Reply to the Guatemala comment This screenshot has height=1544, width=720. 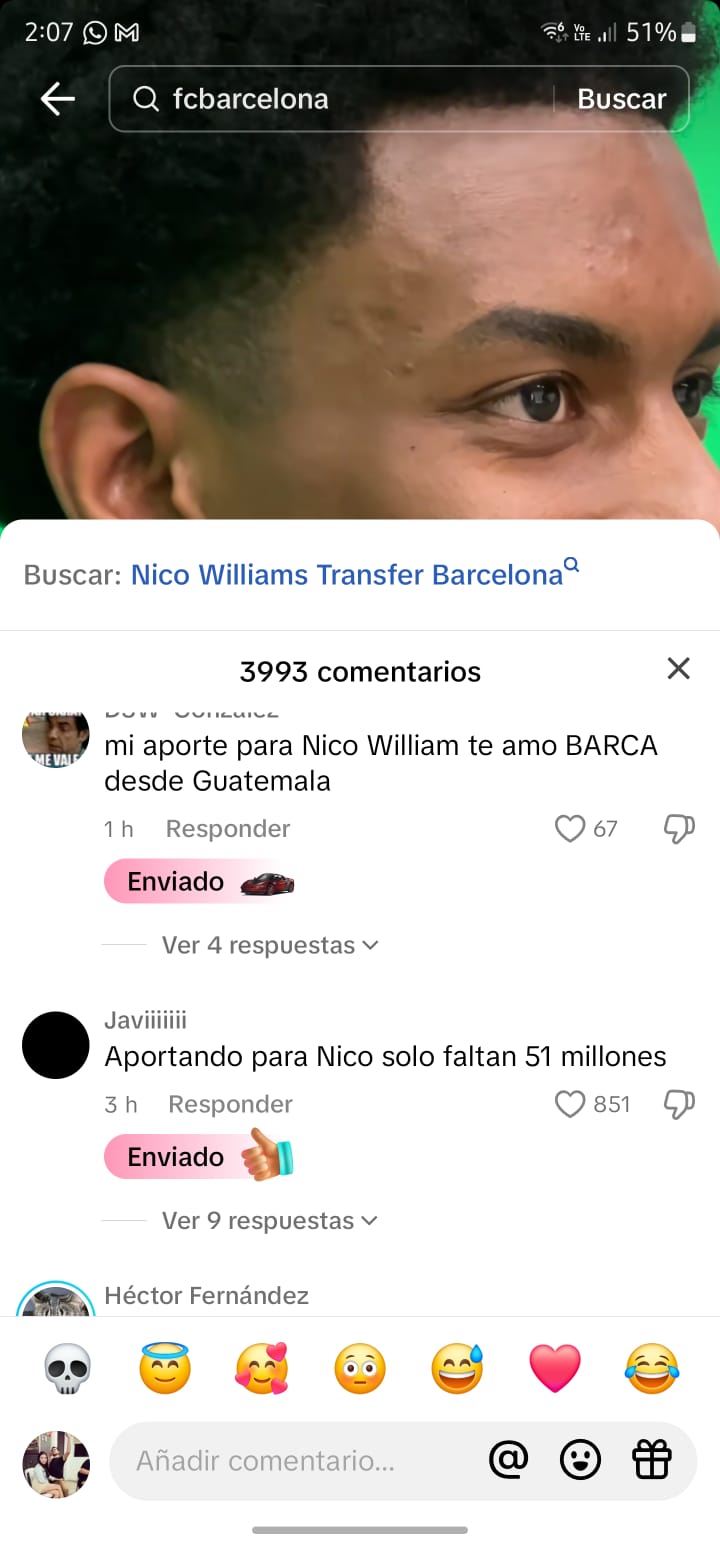(x=228, y=828)
